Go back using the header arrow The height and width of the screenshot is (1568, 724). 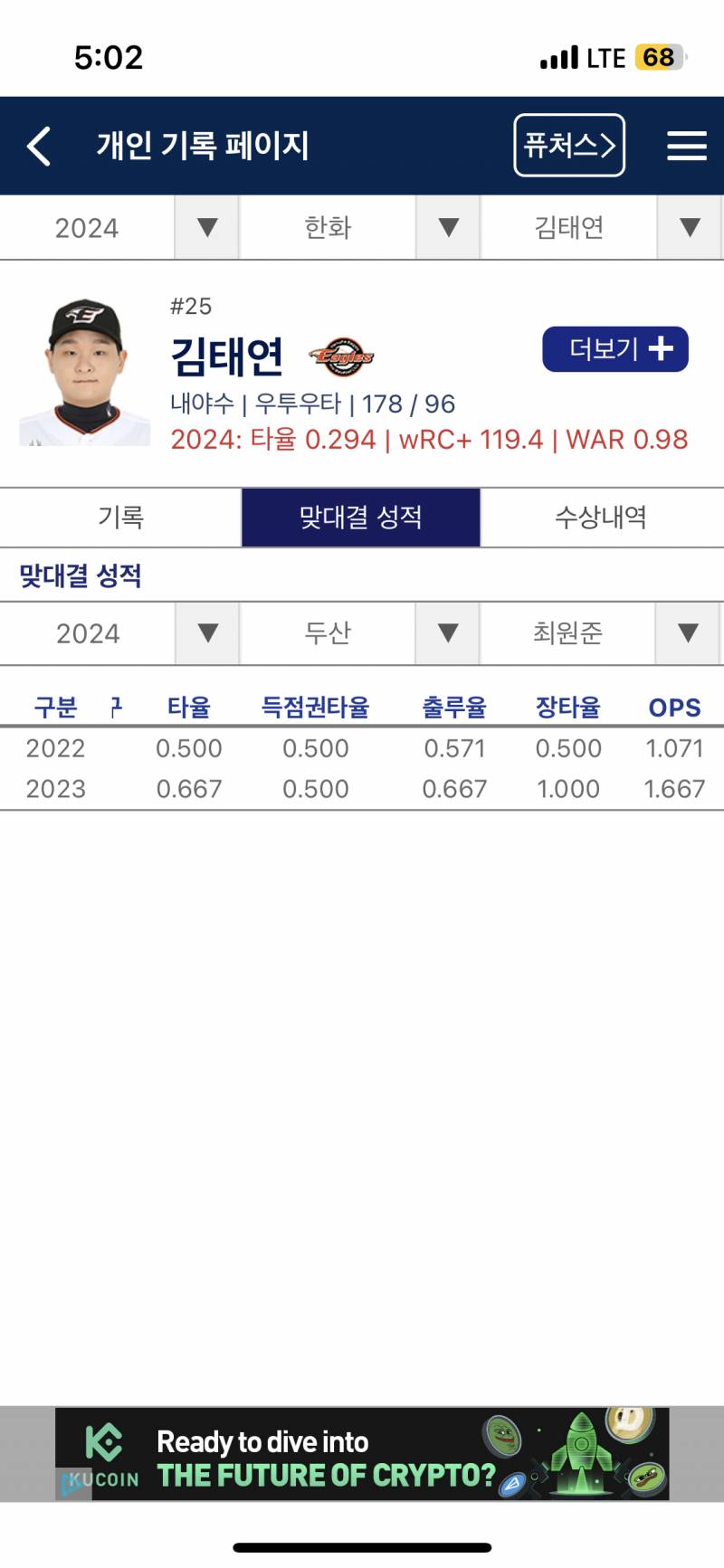tap(39, 146)
